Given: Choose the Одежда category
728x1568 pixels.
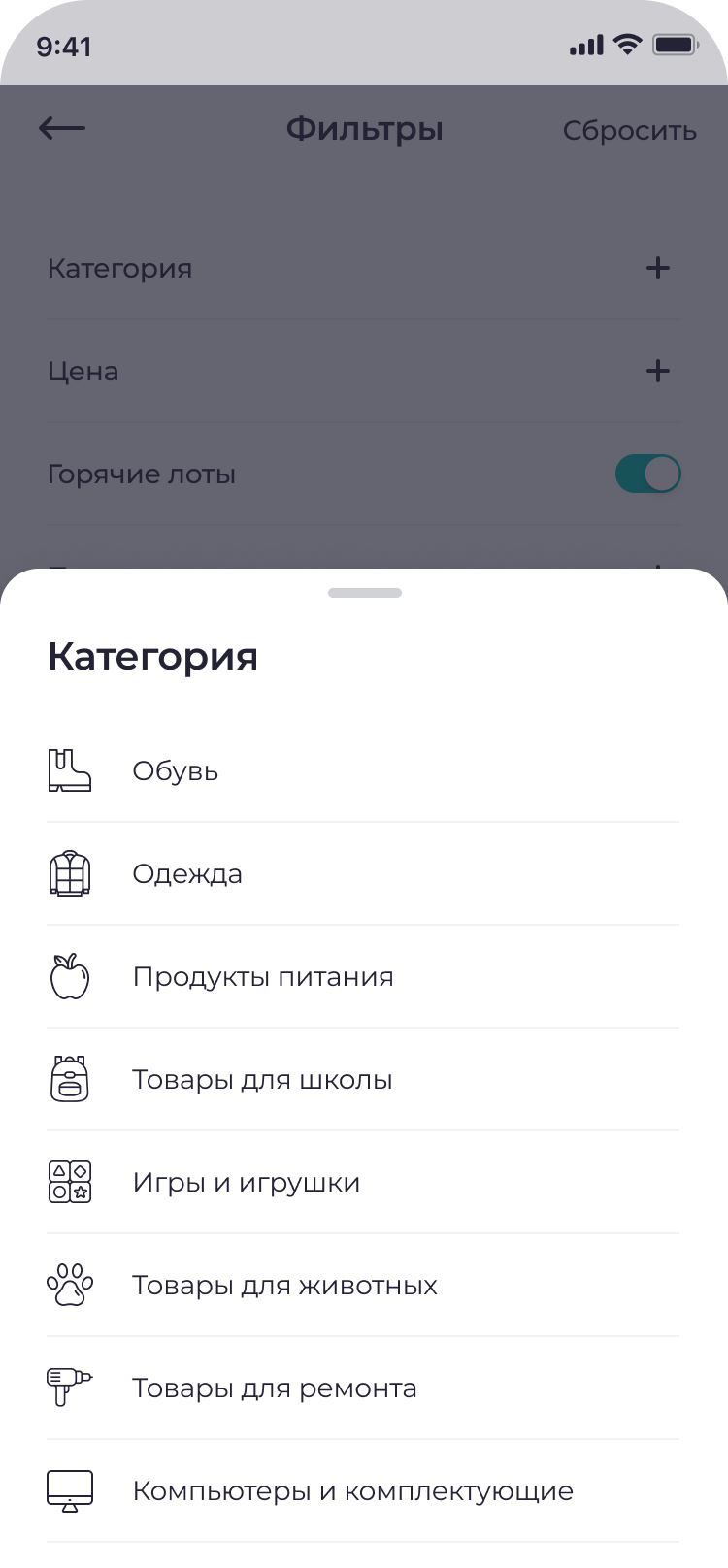Looking at the screenshot, I should (x=187, y=873).
